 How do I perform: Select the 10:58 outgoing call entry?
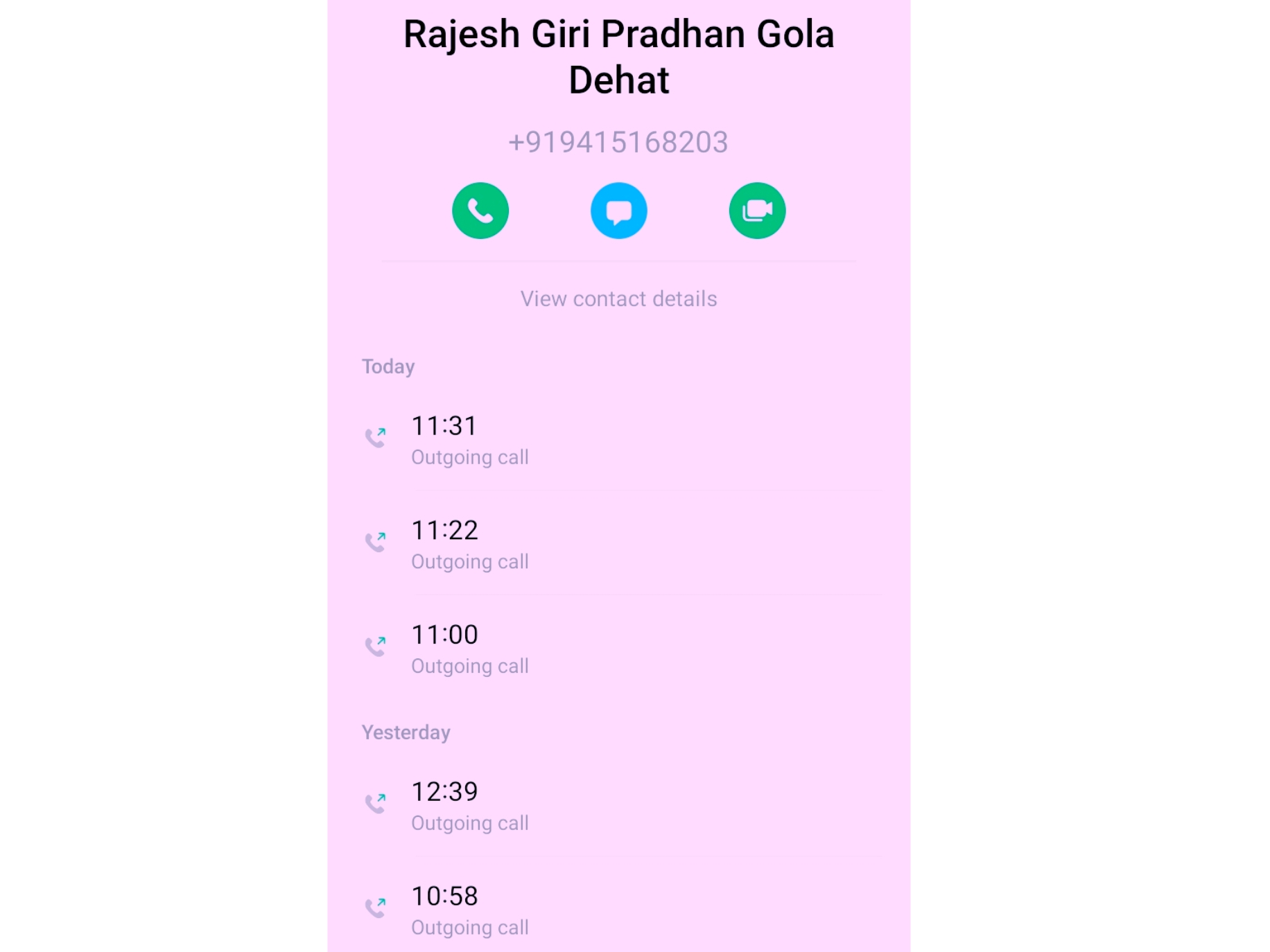click(618, 910)
